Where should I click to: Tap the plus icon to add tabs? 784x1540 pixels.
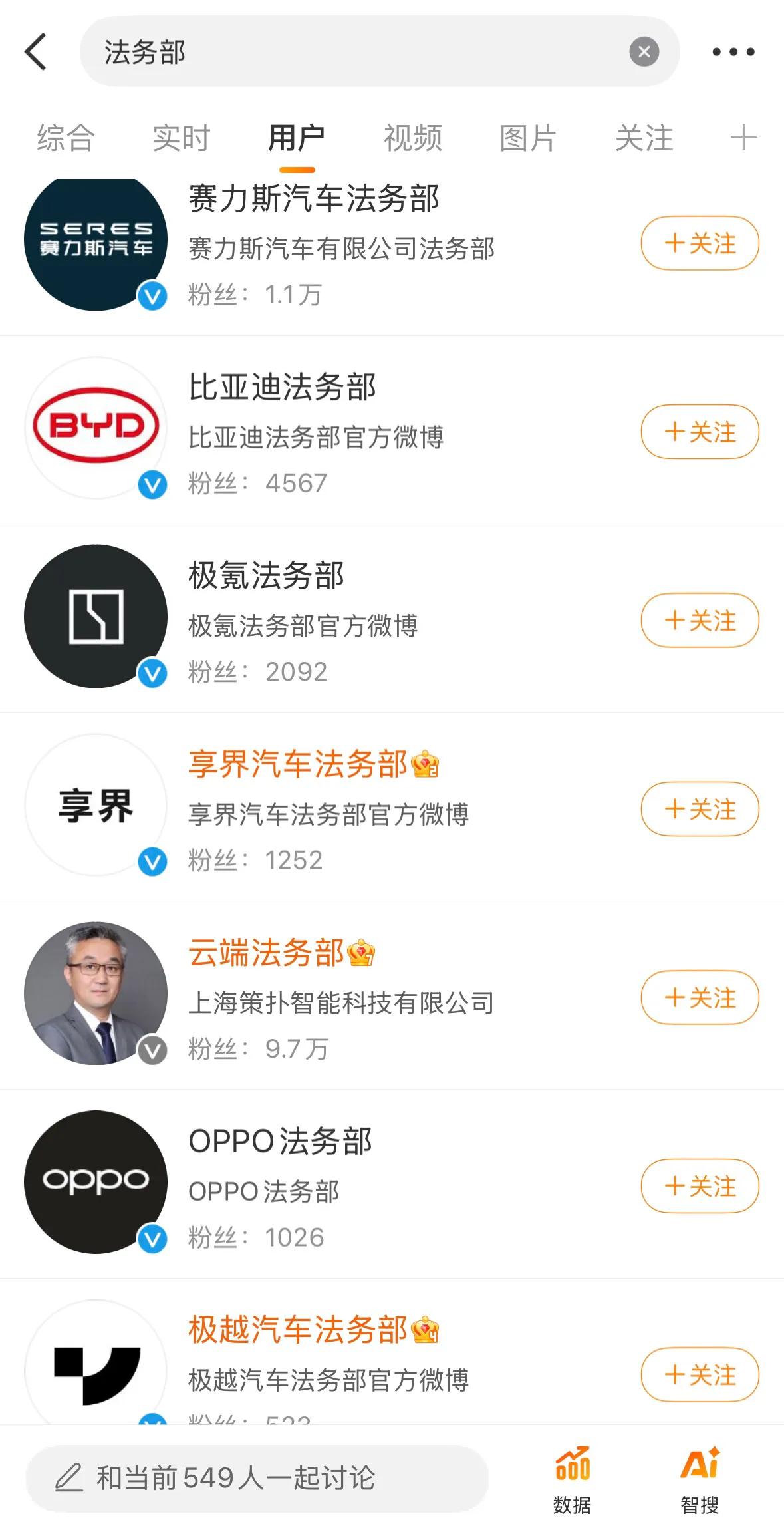coord(743,138)
